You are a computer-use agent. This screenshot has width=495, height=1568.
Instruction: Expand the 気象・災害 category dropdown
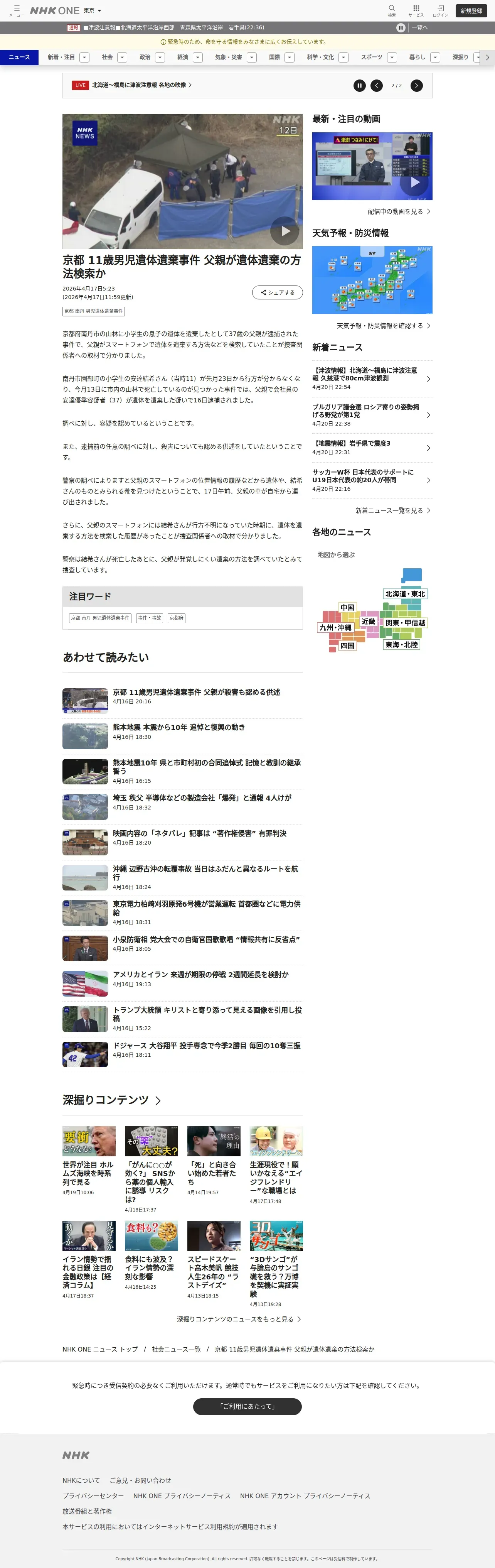tap(252, 57)
